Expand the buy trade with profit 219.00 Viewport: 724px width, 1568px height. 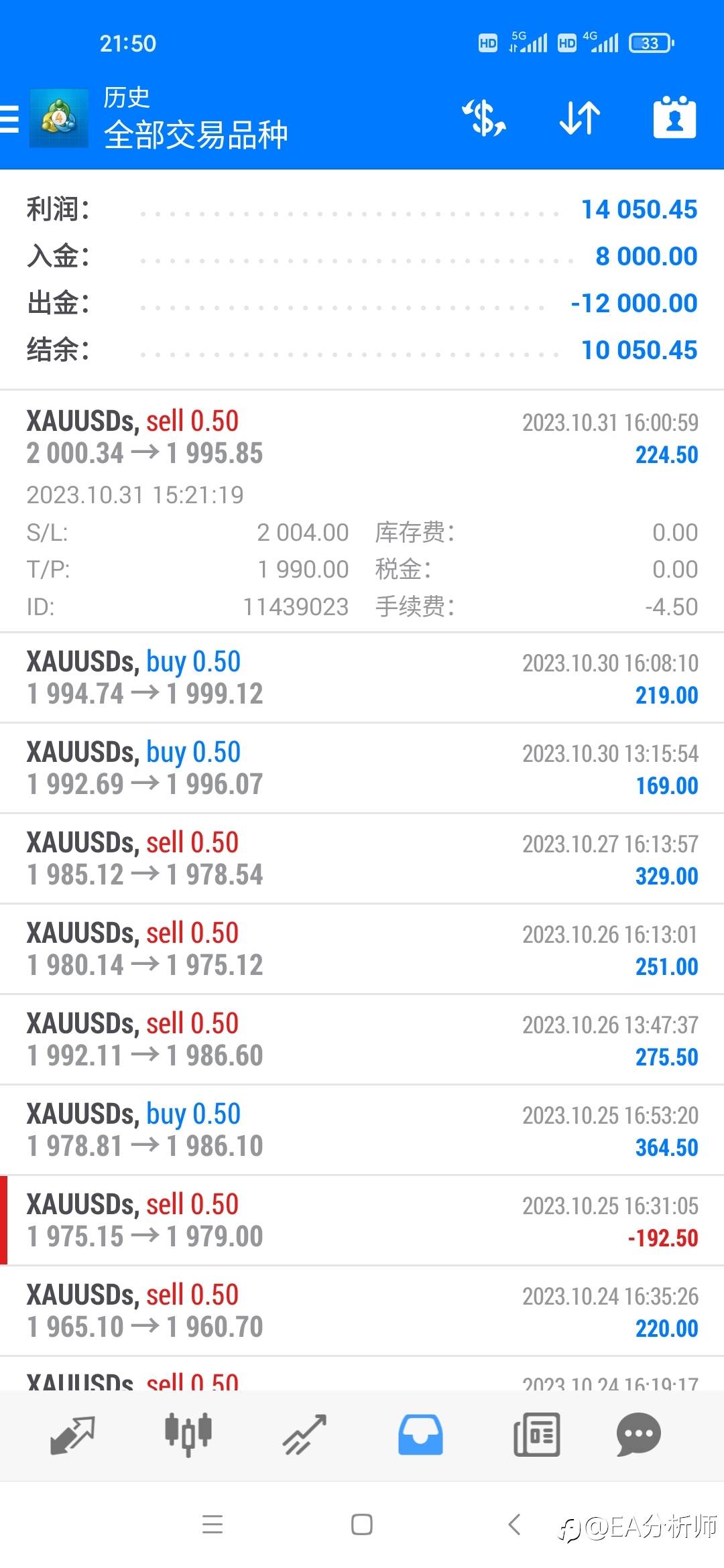pyautogui.click(x=362, y=677)
